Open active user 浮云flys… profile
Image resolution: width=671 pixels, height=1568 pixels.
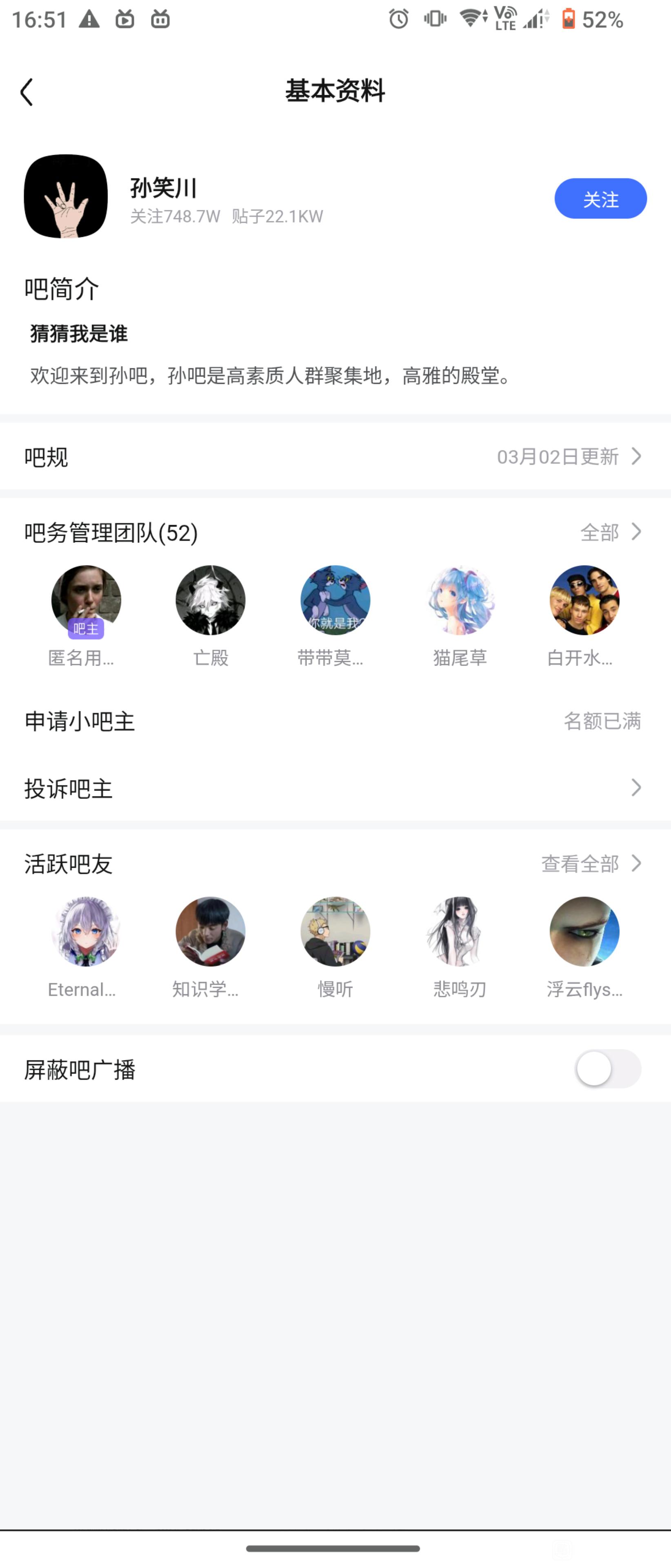click(584, 931)
